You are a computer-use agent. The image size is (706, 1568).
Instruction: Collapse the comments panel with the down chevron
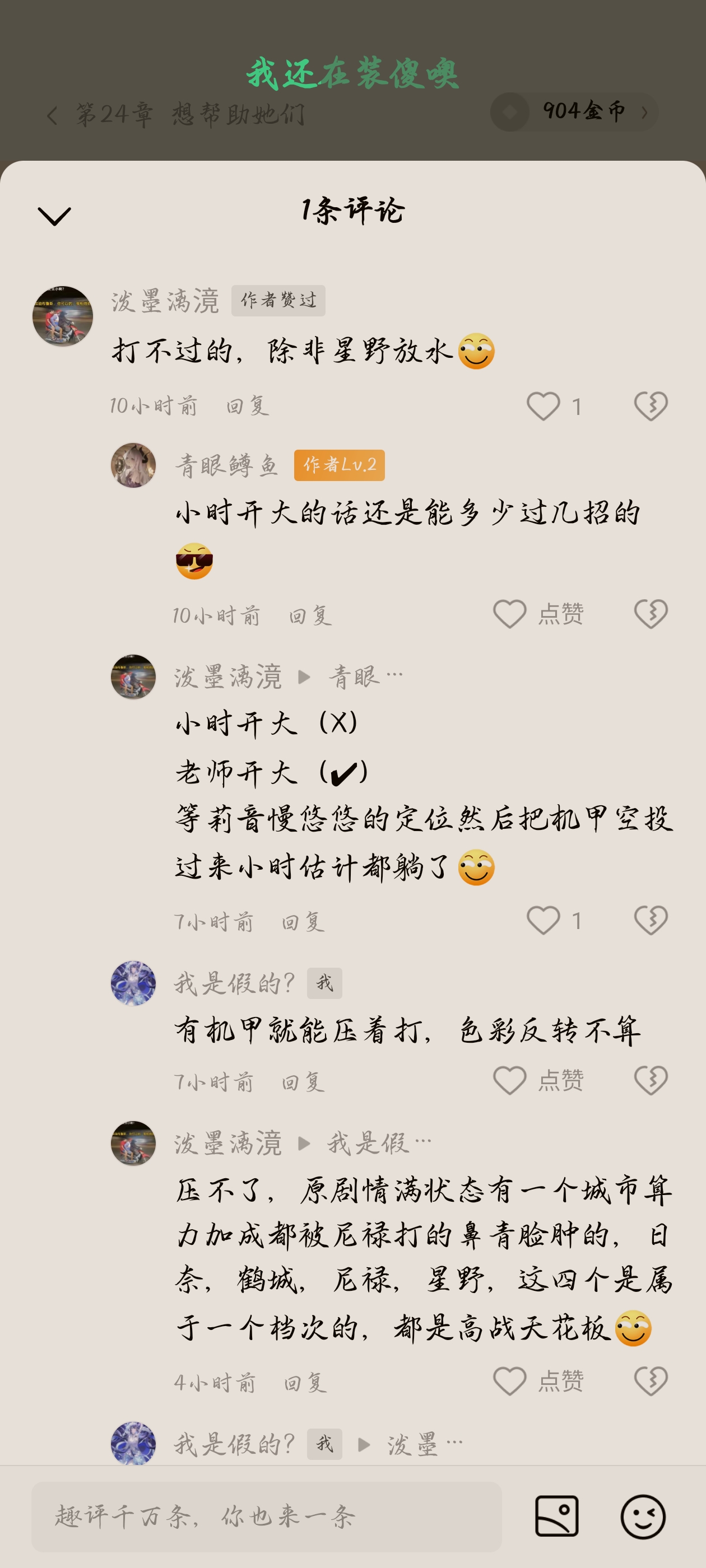(x=54, y=216)
